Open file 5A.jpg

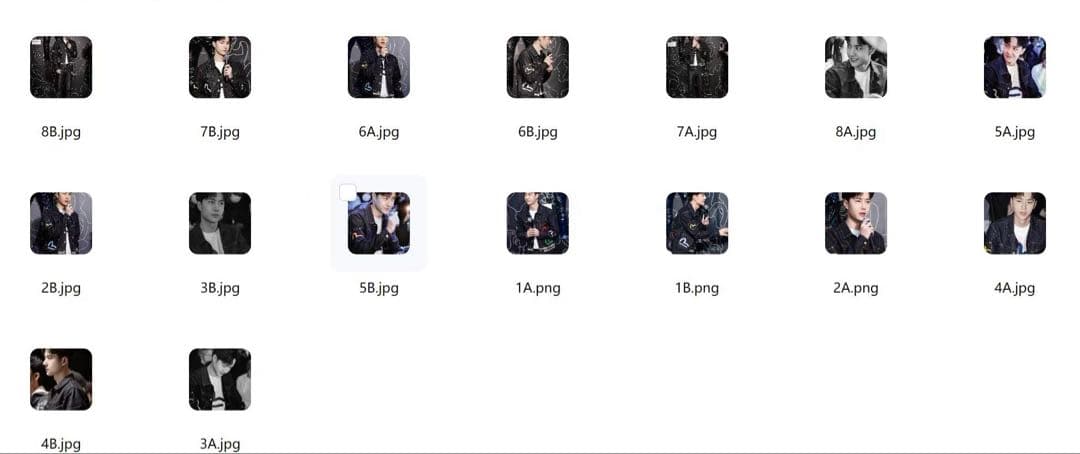click(1015, 67)
